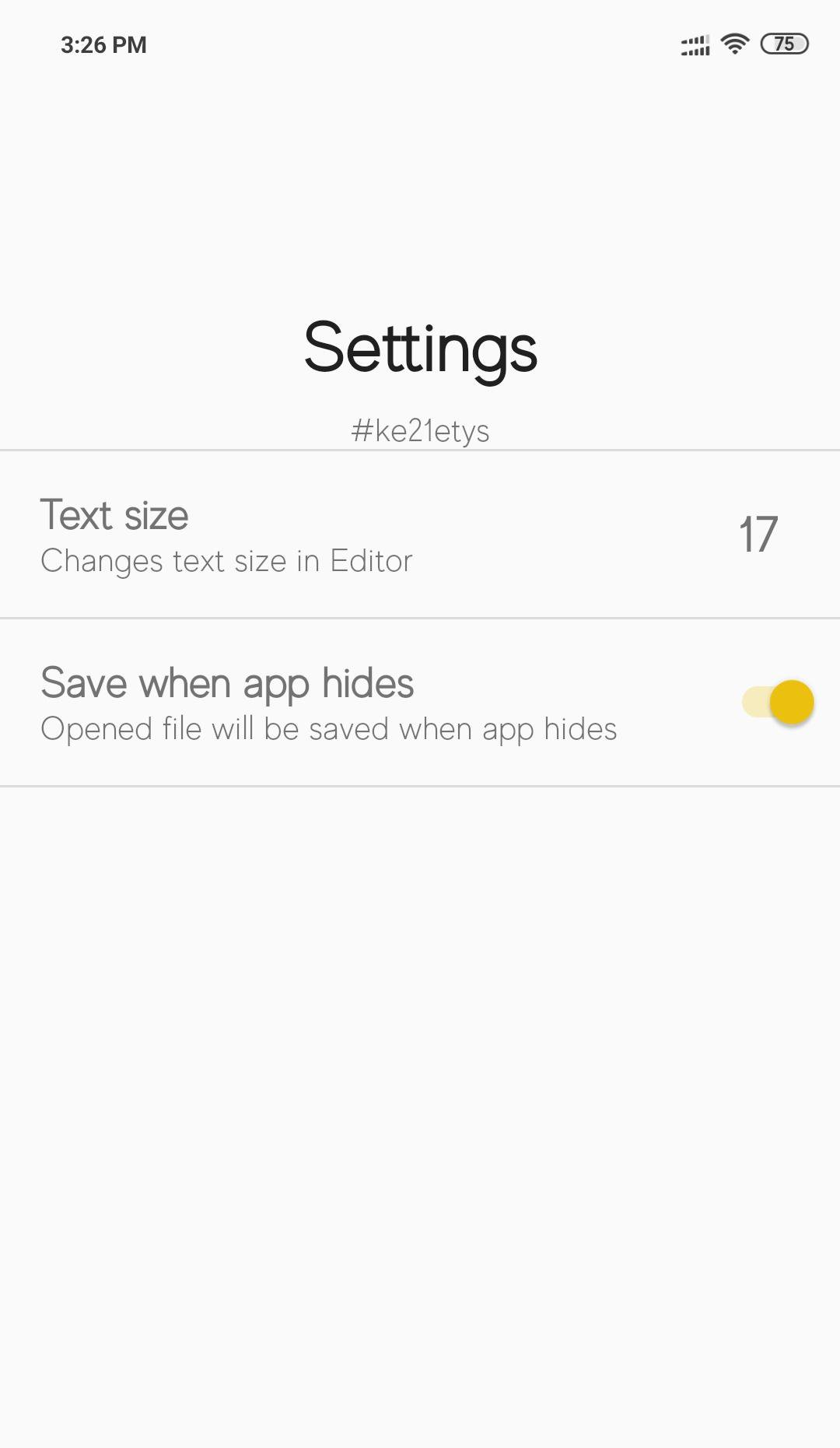Image resolution: width=840 pixels, height=1448 pixels.
Task: Select the separator line under #ke21etys
Action: 420,450
